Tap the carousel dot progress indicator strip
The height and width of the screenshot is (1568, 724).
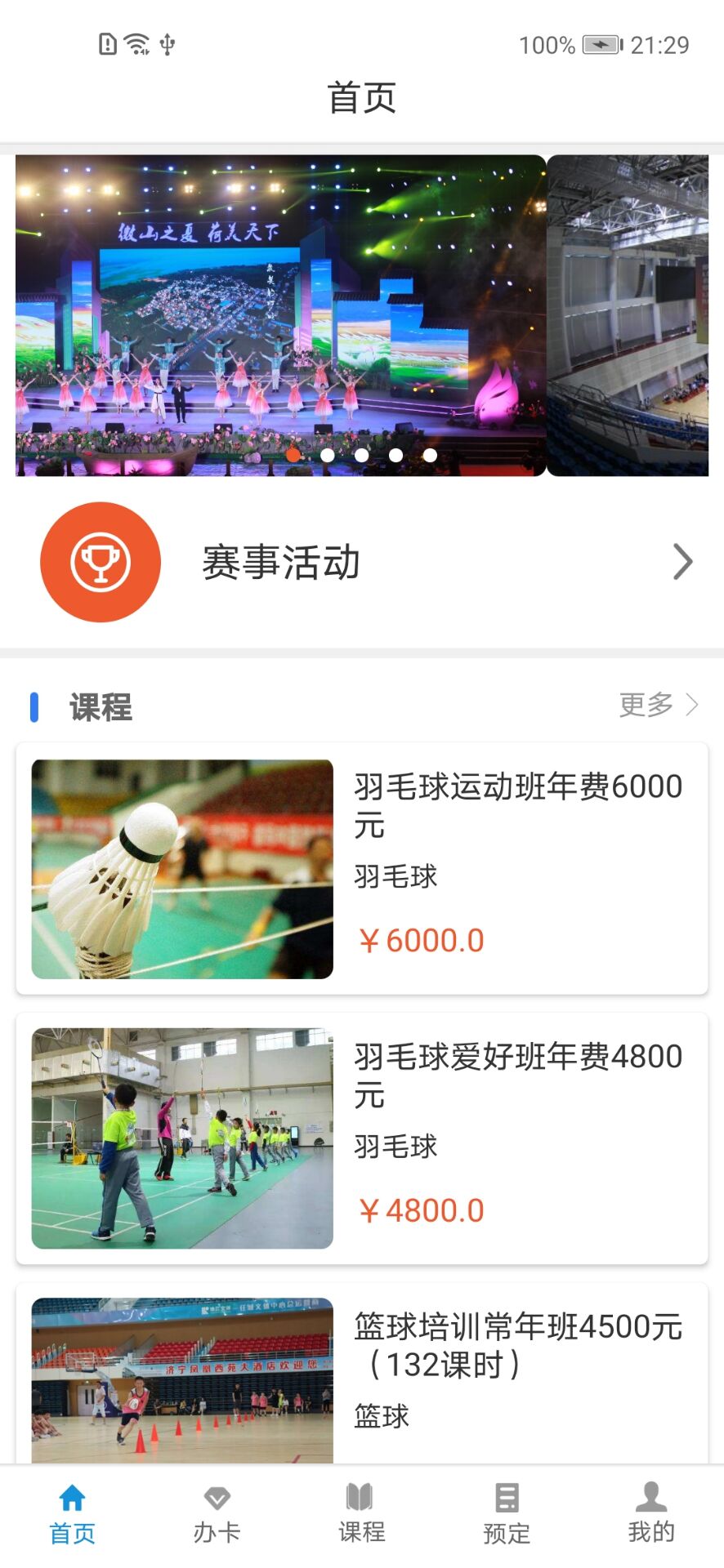[360, 456]
